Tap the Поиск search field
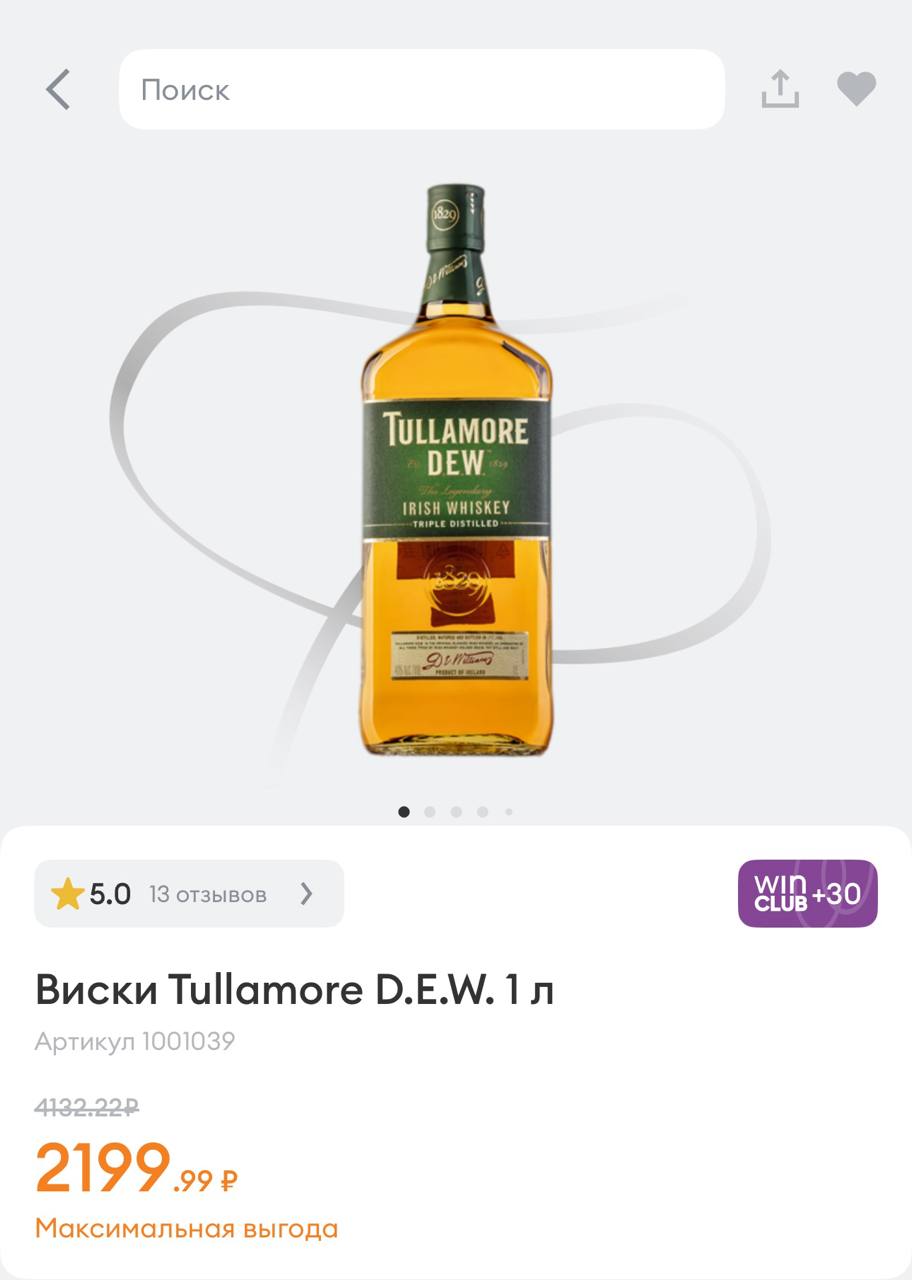912x1280 pixels. [x=421, y=90]
